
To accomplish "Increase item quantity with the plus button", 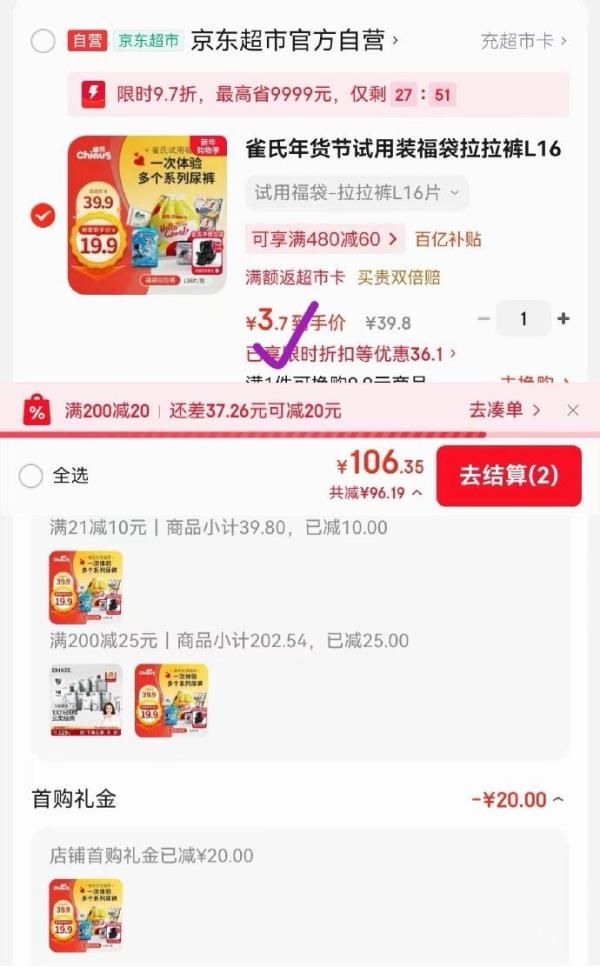I will [563, 319].
